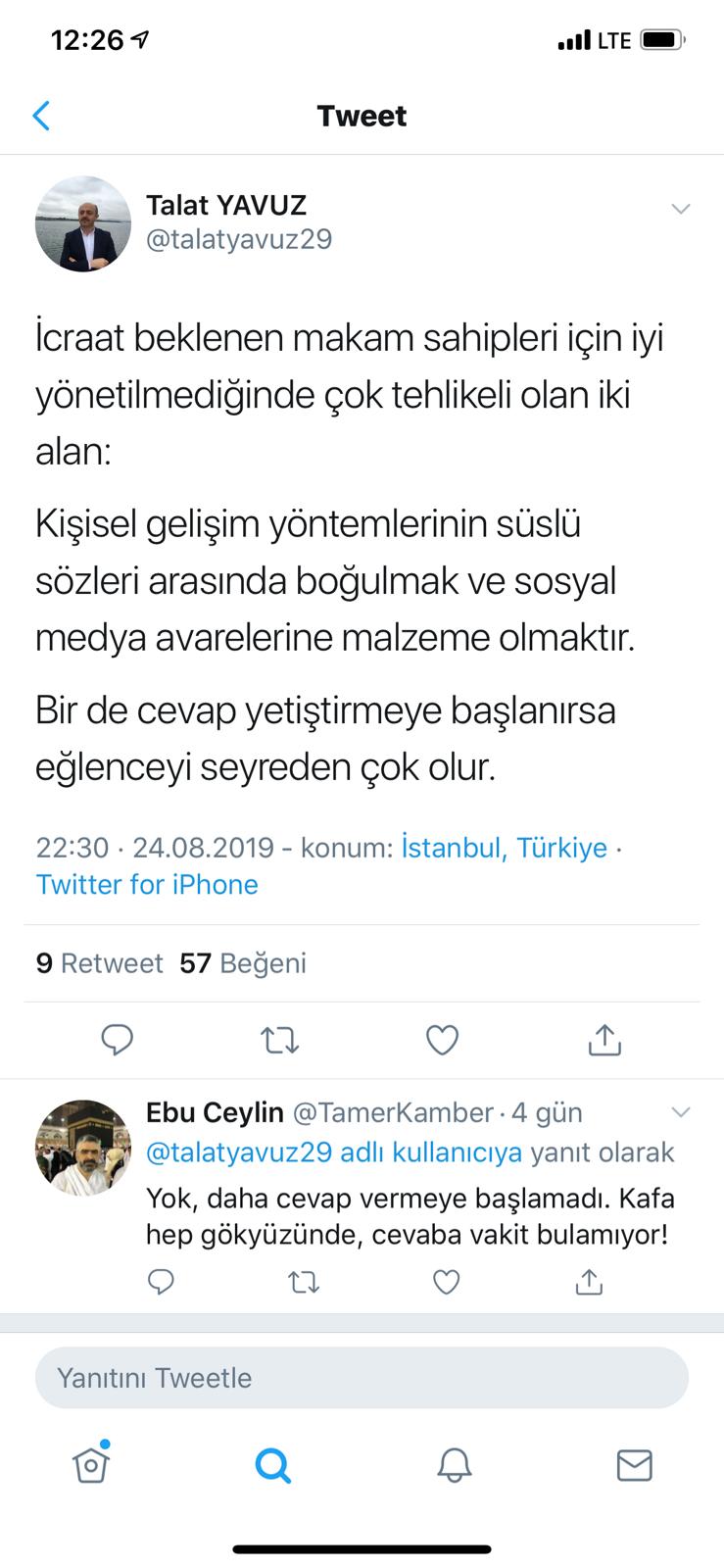The height and width of the screenshot is (1568, 724).
Task: Switch to the Home tab
Action: pyautogui.click(x=90, y=1465)
